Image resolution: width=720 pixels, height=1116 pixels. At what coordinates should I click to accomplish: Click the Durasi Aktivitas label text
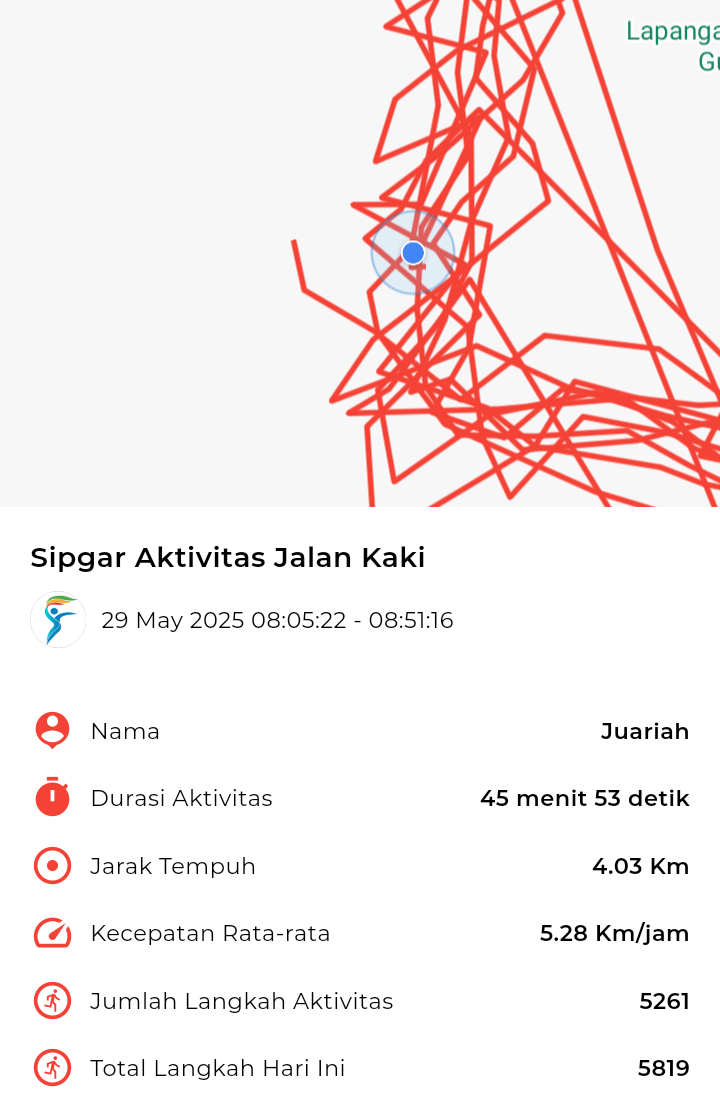180,798
